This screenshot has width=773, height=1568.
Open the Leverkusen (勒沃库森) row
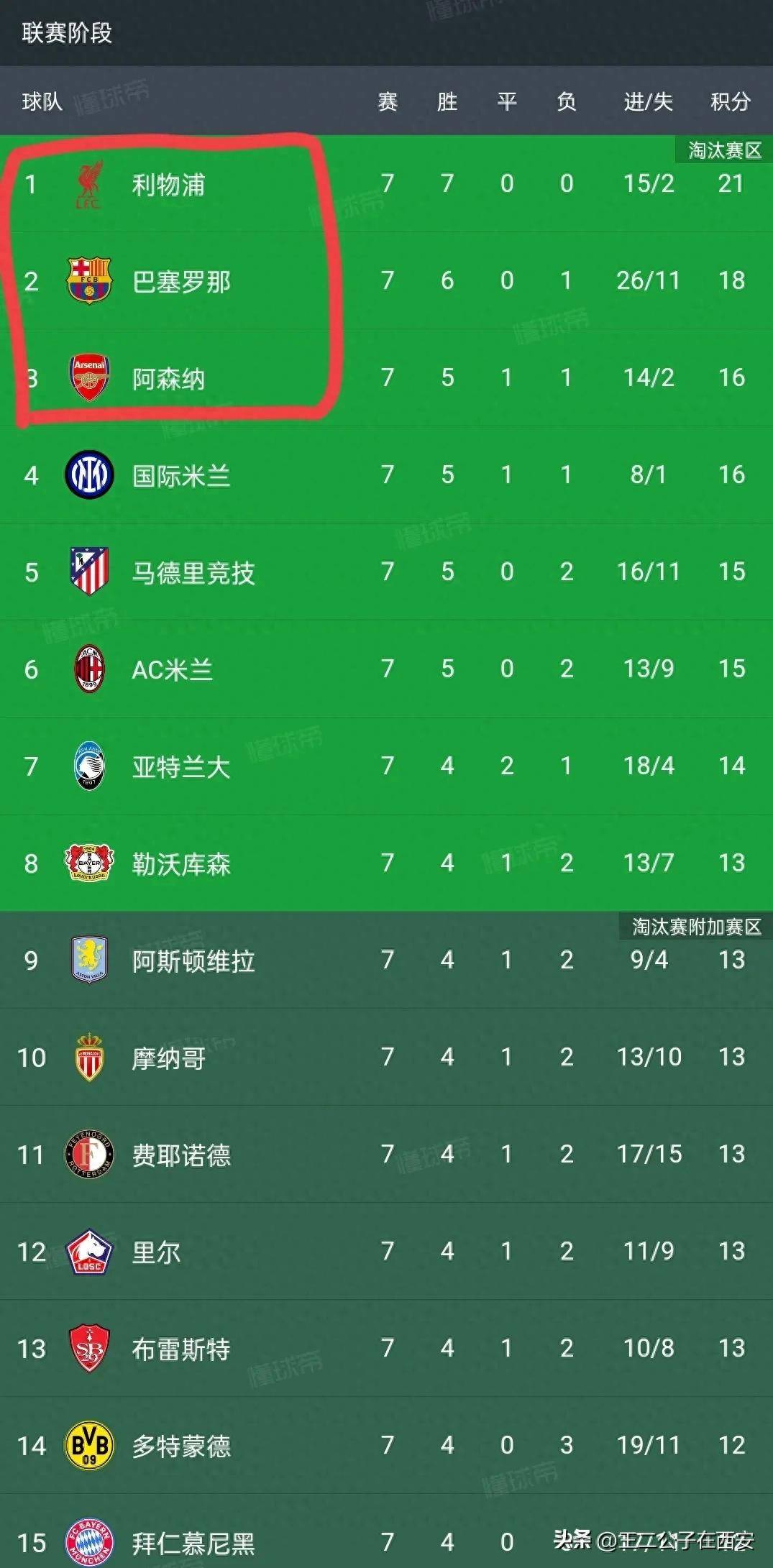[180, 864]
